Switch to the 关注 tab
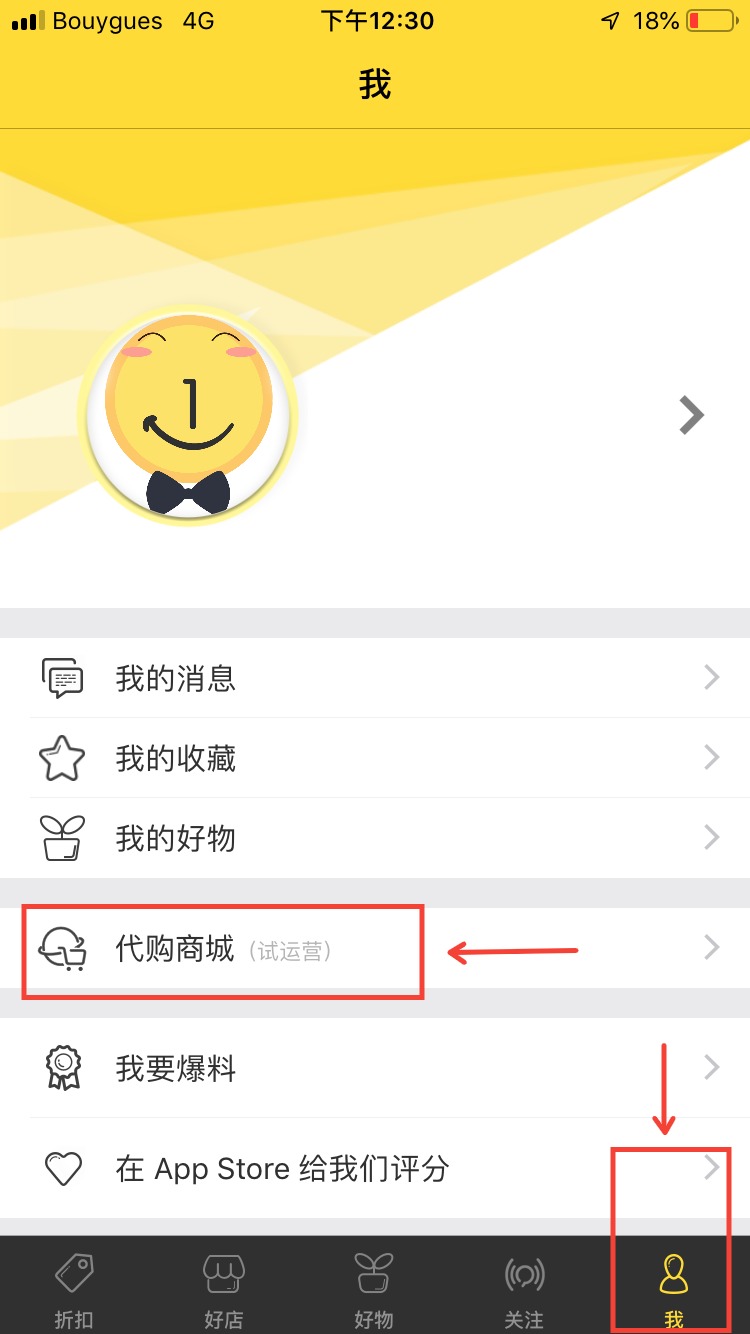This screenshot has width=750, height=1334. [524, 1288]
